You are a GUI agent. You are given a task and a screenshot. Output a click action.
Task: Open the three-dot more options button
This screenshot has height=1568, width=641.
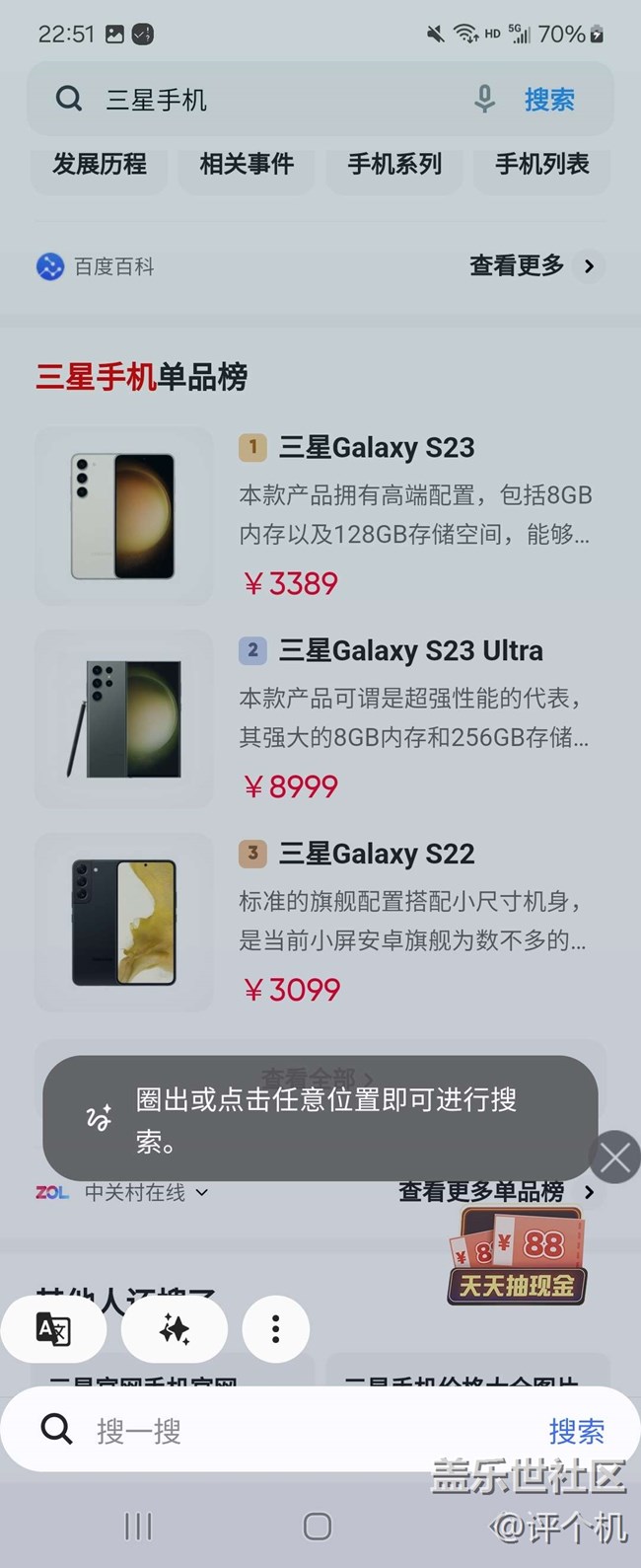coord(276,1329)
